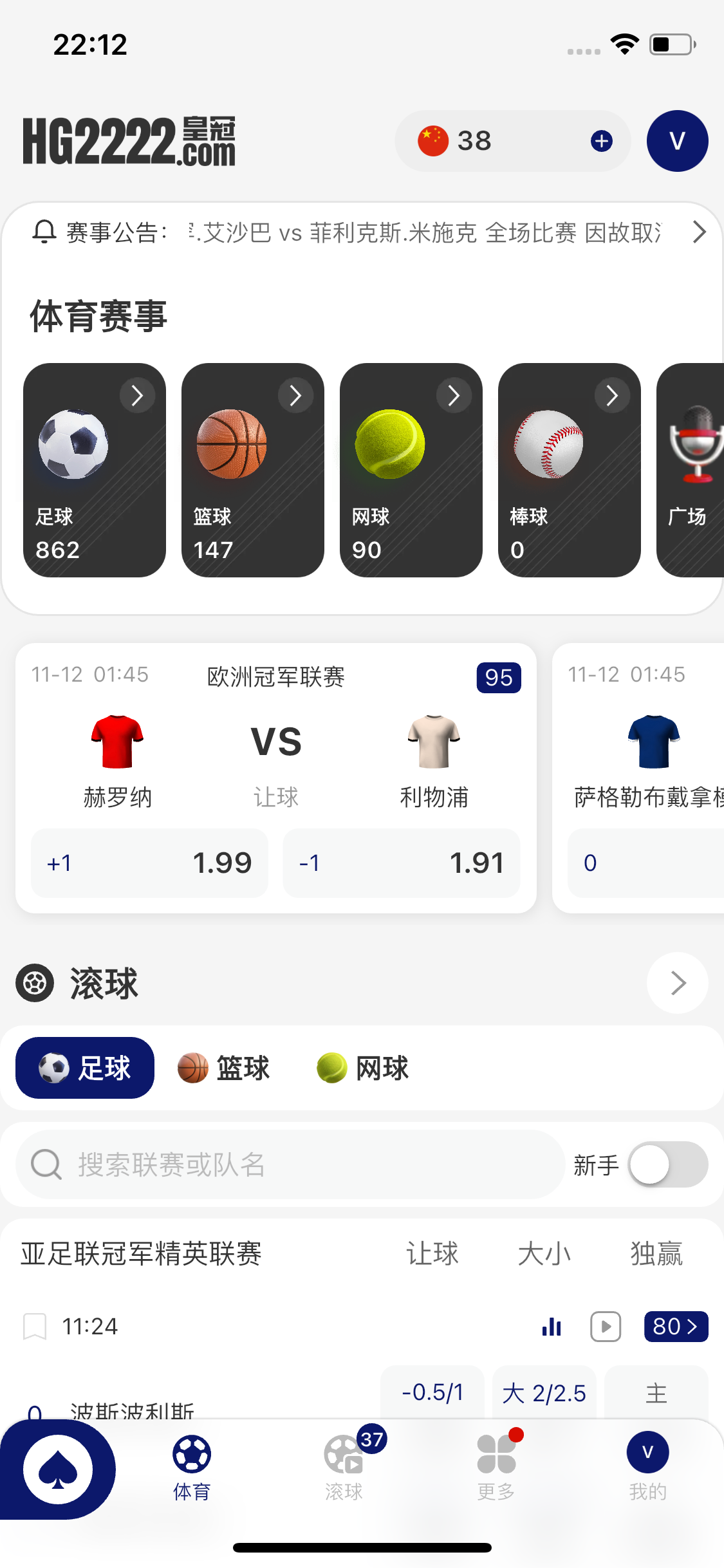Screen dimensions: 724x1568
Task: Select 利物浦 -1 odds 1.91
Action: point(402,863)
